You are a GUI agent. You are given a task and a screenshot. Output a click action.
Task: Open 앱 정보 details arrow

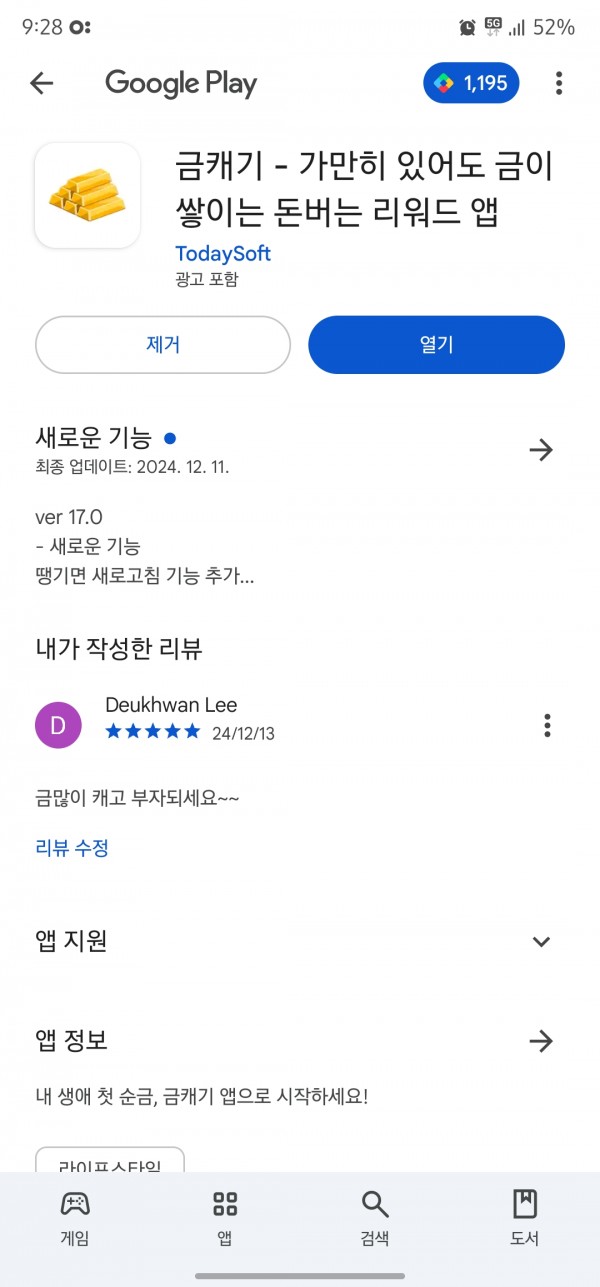(x=541, y=1042)
